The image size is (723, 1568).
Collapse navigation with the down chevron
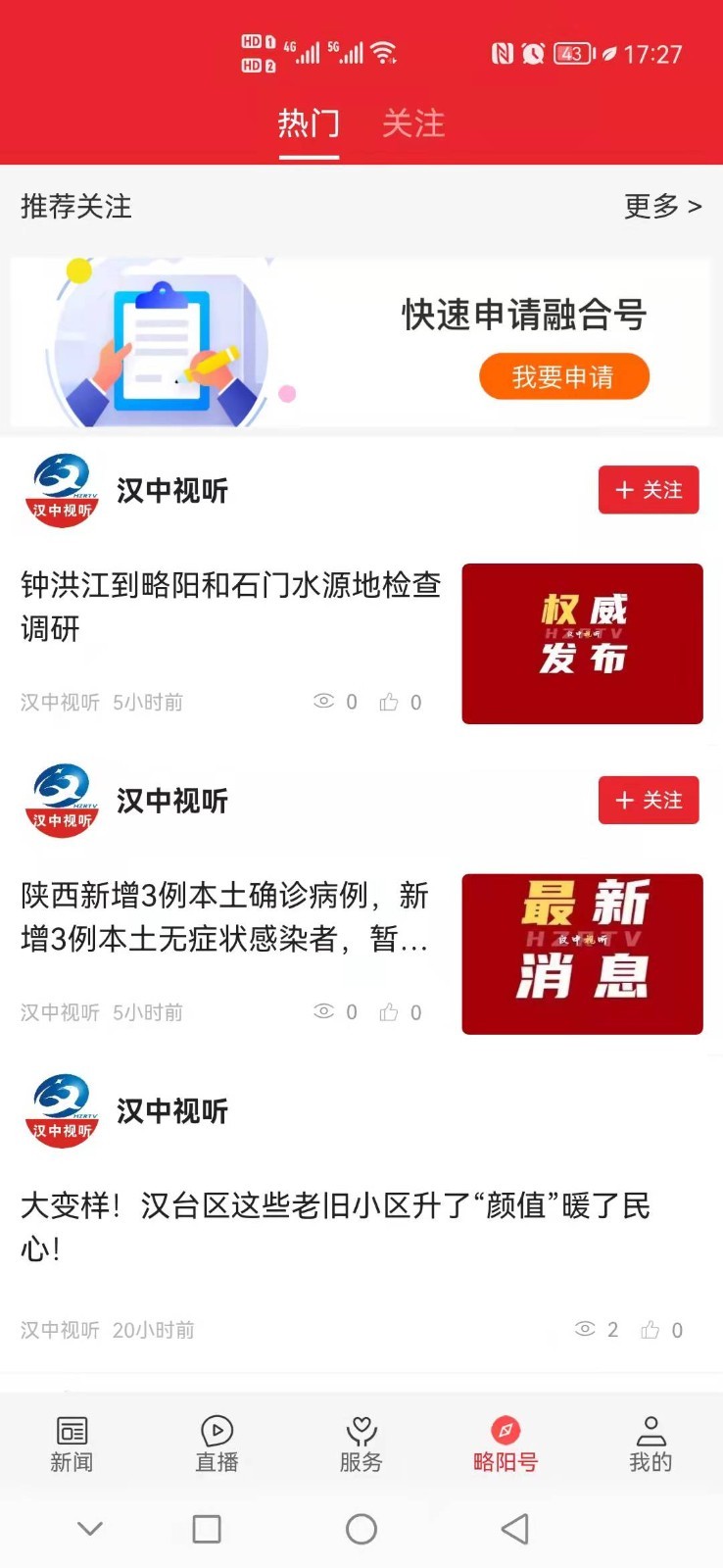90,1529
